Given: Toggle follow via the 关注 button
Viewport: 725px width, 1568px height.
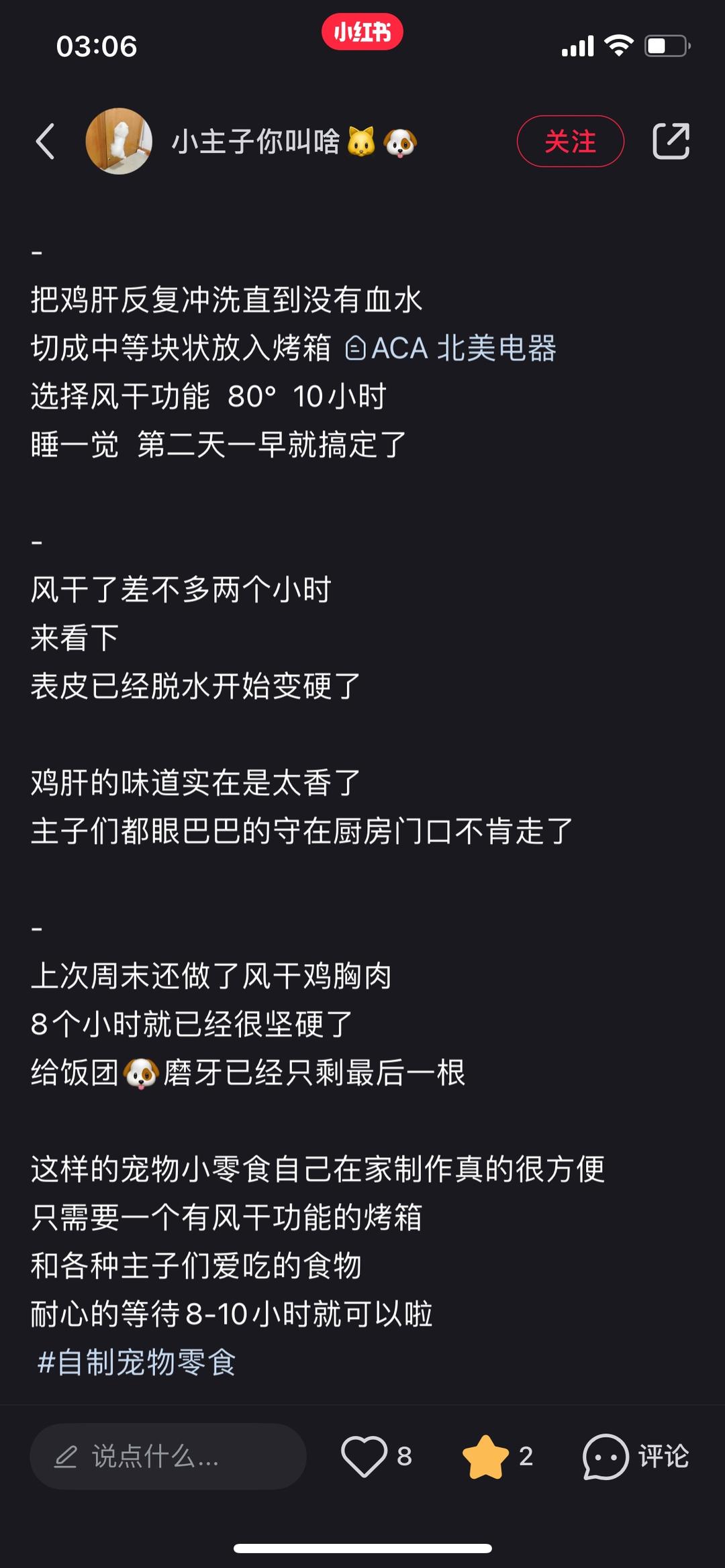Looking at the screenshot, I should (570, 142).
